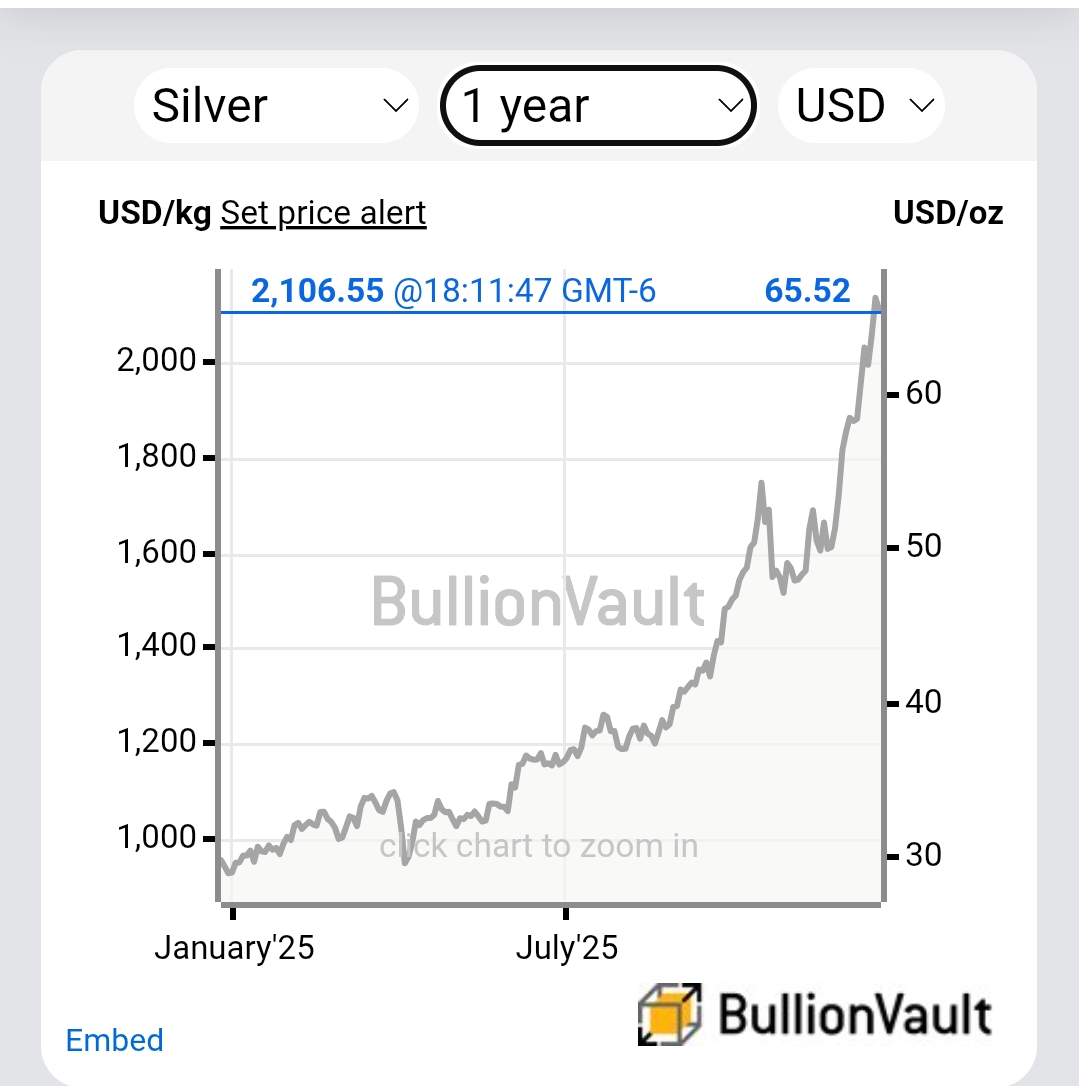Open the Embed link

pyautogui.click(x=114, y=1040)
